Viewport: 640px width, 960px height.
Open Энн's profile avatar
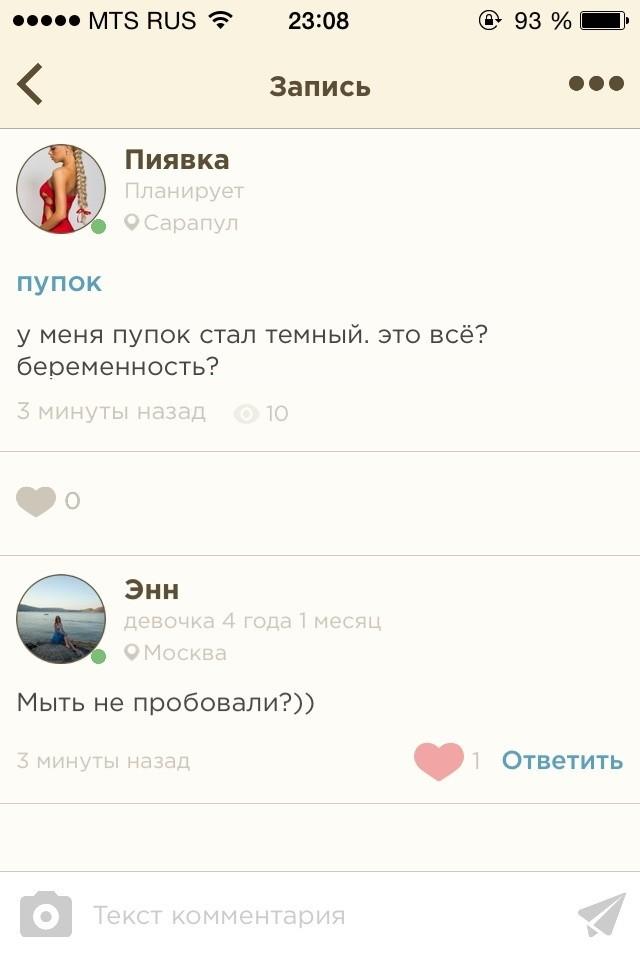[61, 619]
